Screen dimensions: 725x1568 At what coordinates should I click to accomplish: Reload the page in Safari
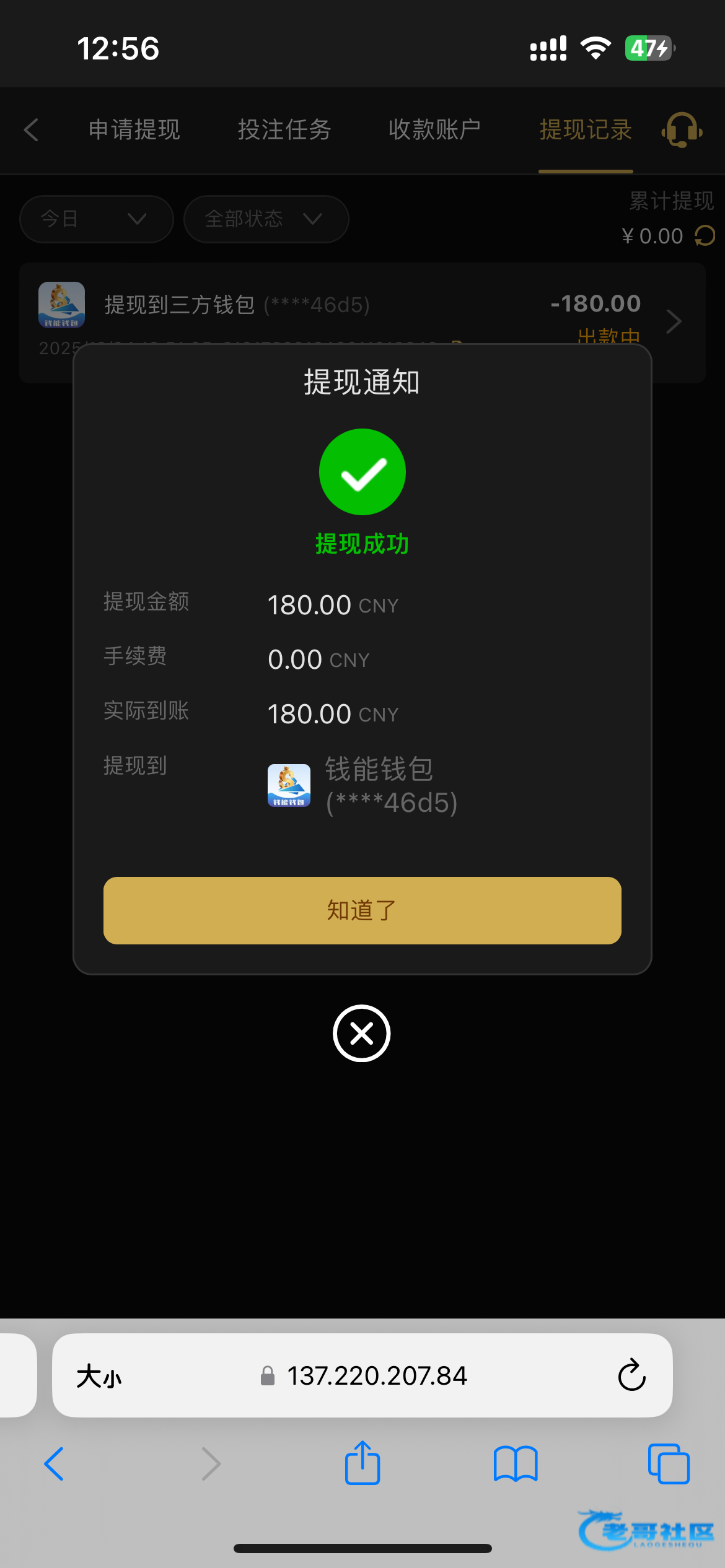631,1376
